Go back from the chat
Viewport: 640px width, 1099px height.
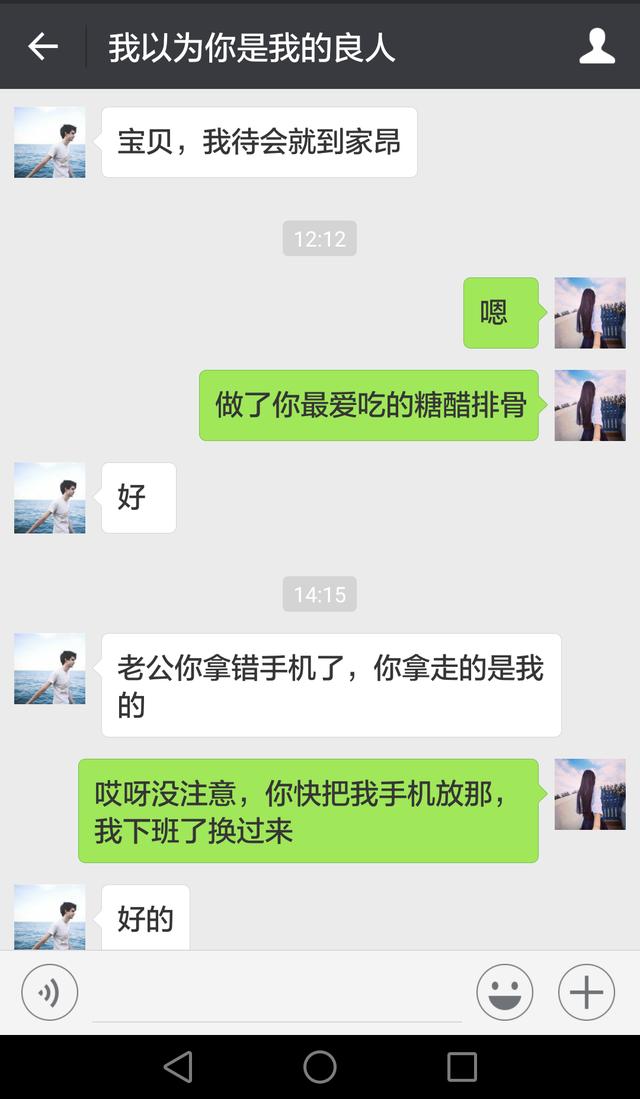click(42, 46)
